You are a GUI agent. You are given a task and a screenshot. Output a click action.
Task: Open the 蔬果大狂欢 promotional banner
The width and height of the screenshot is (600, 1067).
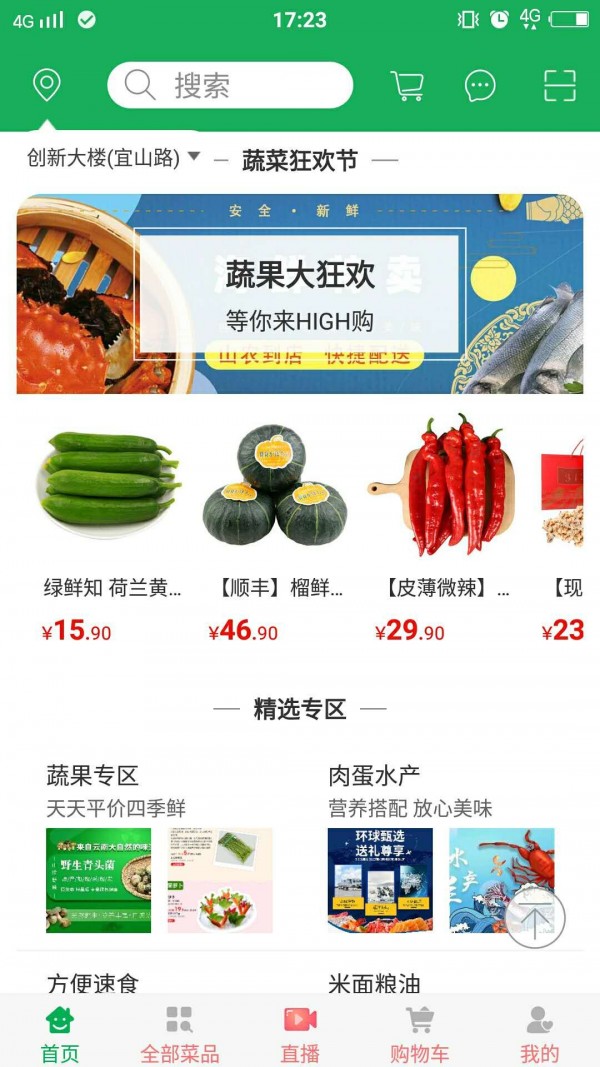(x=300, y=293)
